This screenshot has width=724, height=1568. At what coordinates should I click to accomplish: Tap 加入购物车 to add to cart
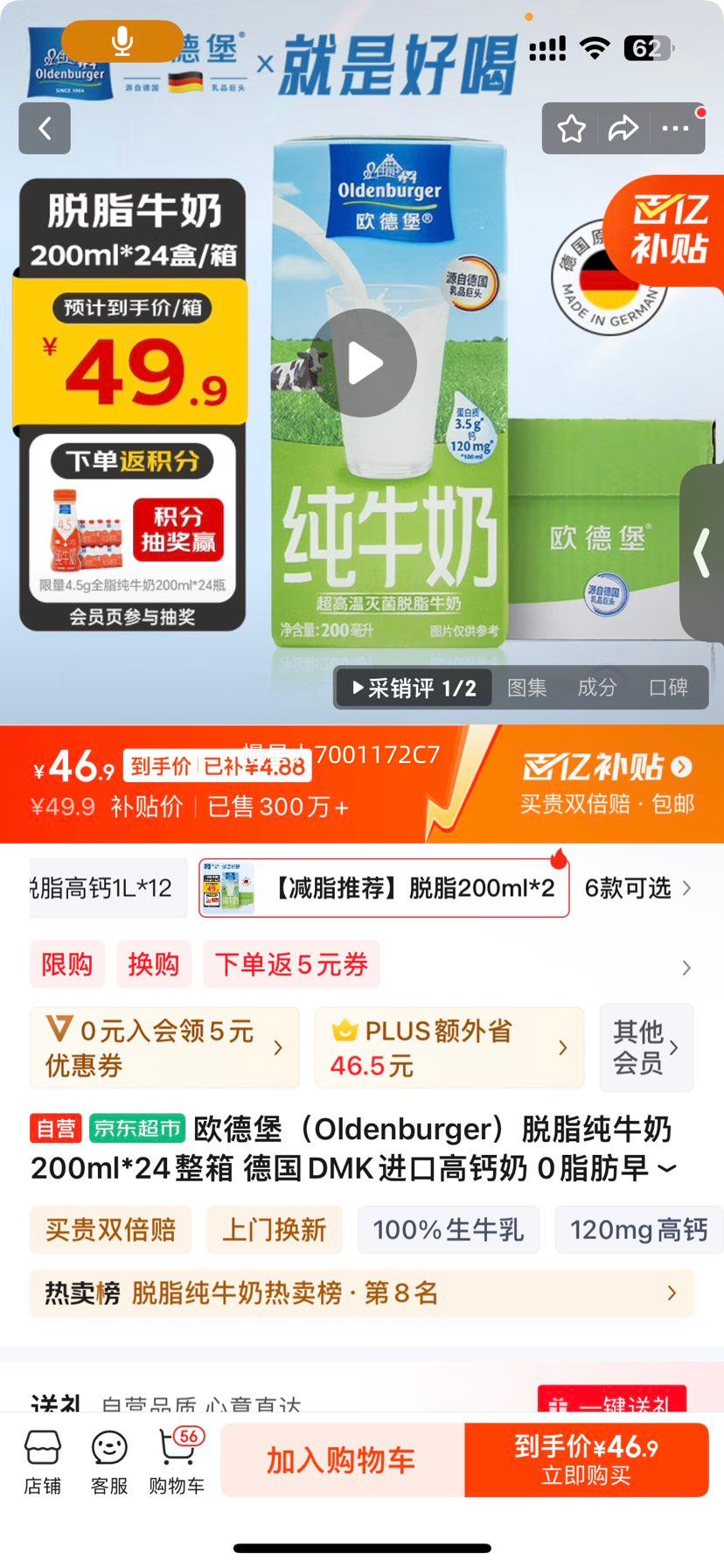342,1459
